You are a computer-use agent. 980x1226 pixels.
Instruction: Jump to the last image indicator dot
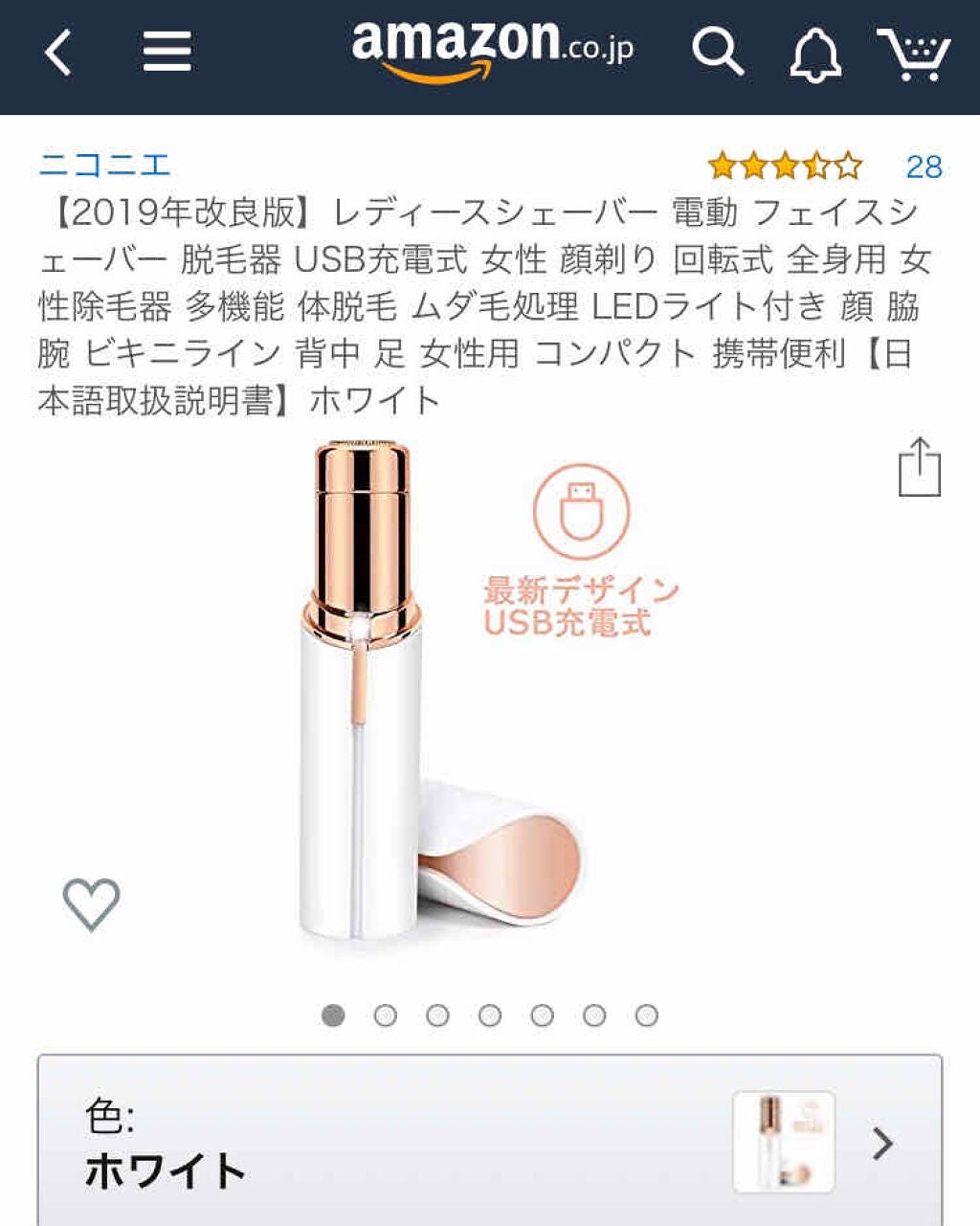point(647,1015)
